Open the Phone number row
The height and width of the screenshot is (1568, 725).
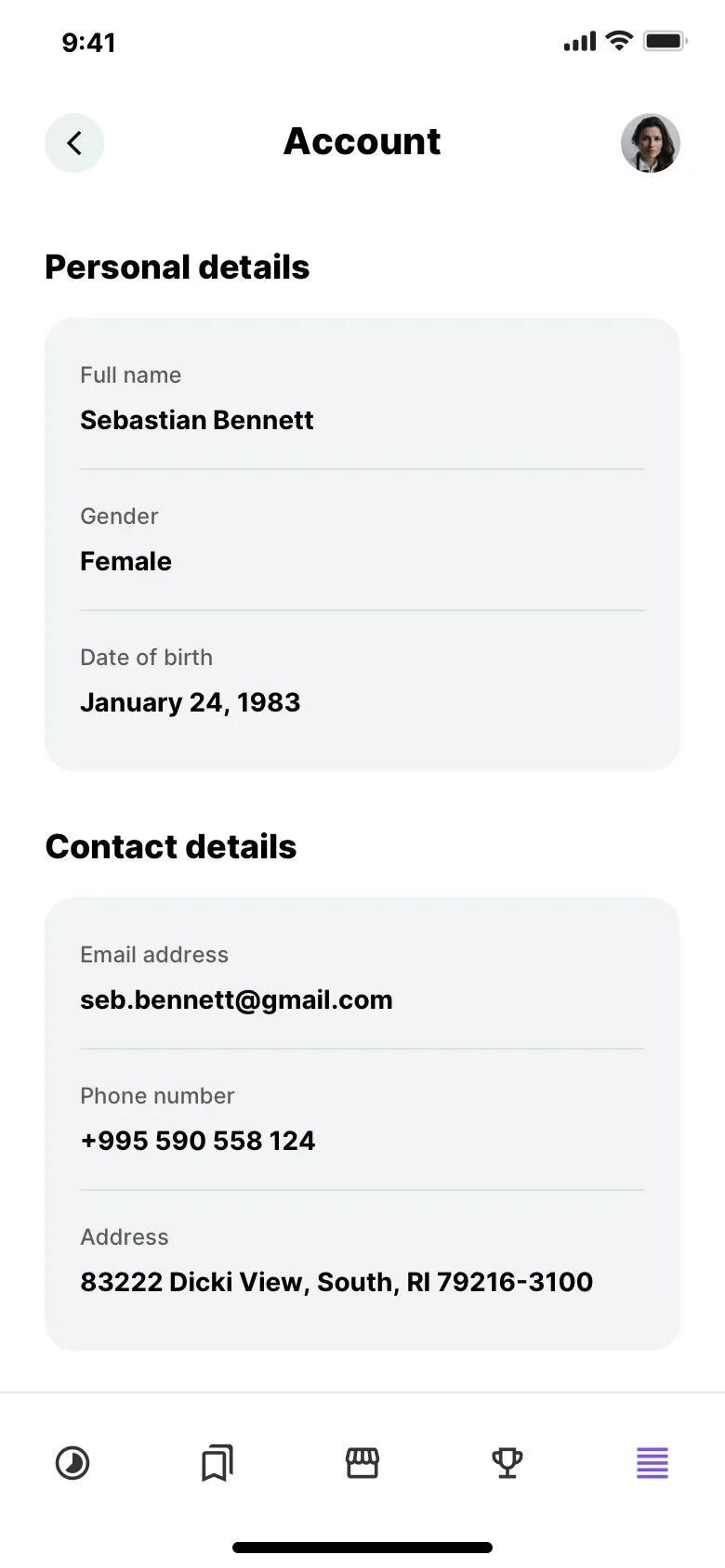pos(362,1120)
